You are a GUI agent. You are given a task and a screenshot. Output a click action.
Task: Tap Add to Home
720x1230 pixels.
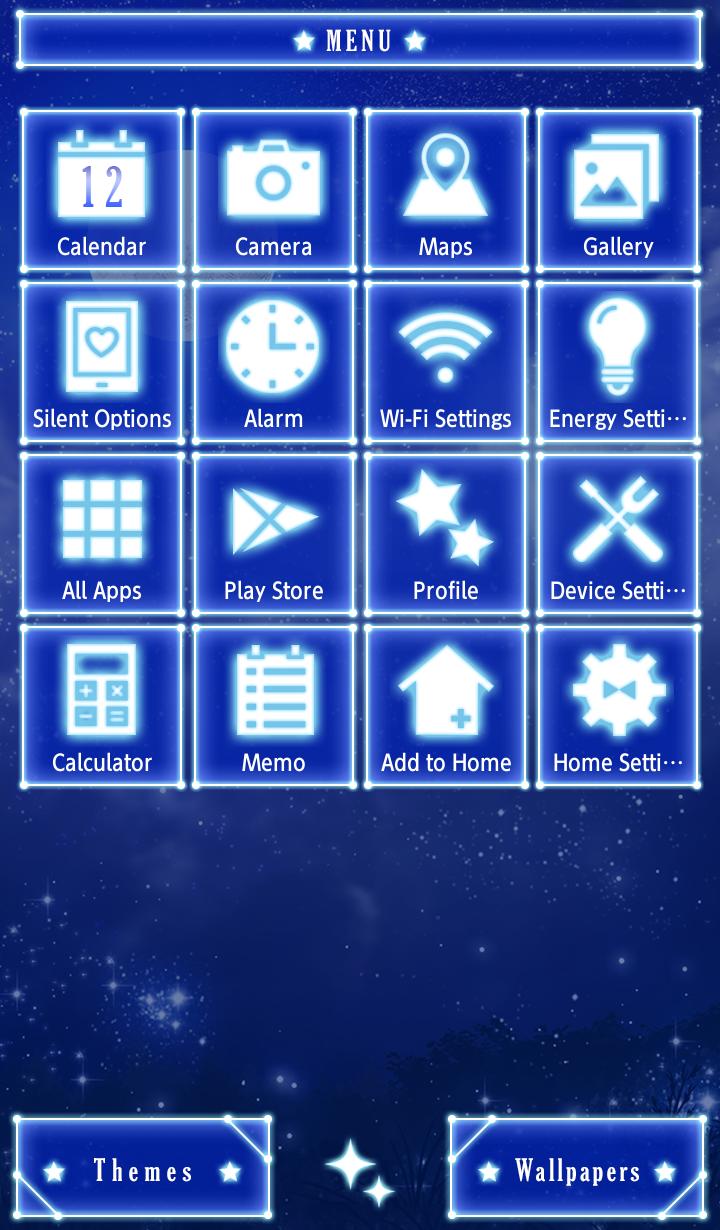click(x=446, y=706)
